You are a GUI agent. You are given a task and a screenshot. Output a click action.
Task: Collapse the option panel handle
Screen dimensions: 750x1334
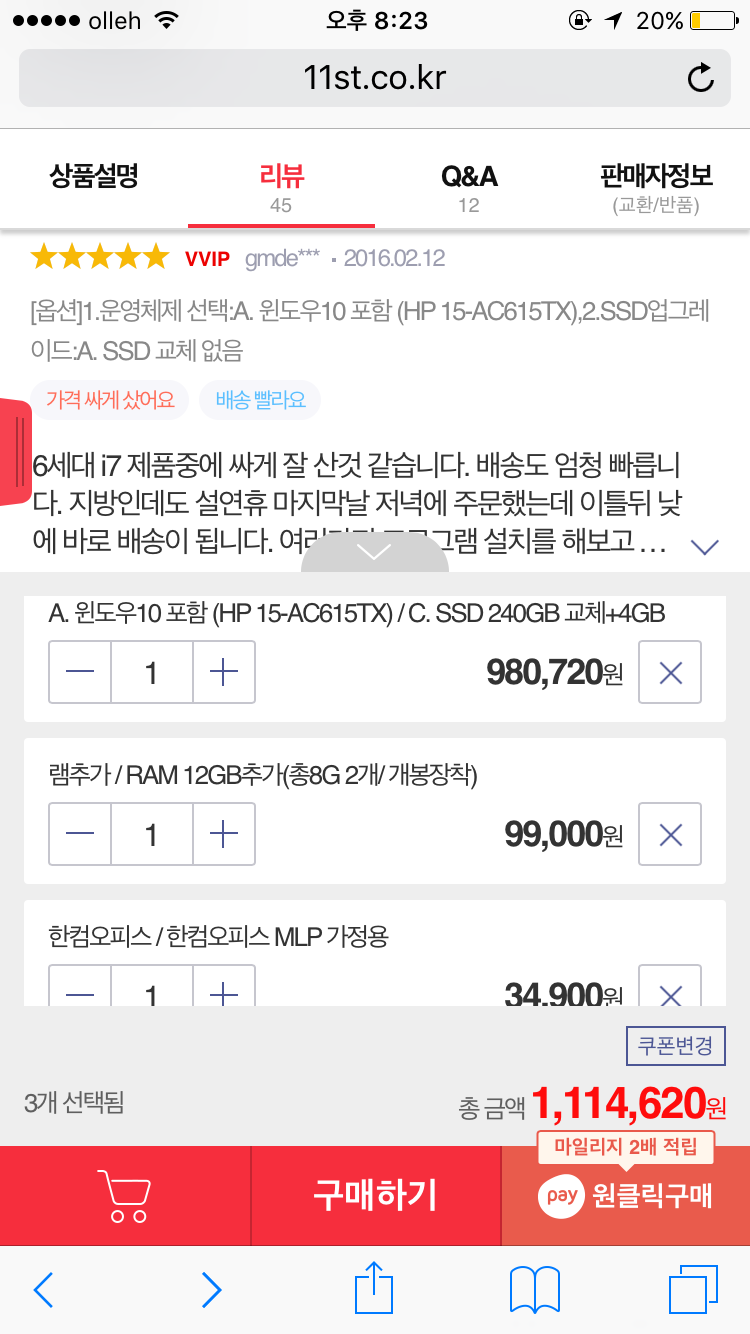pos(375,552)
